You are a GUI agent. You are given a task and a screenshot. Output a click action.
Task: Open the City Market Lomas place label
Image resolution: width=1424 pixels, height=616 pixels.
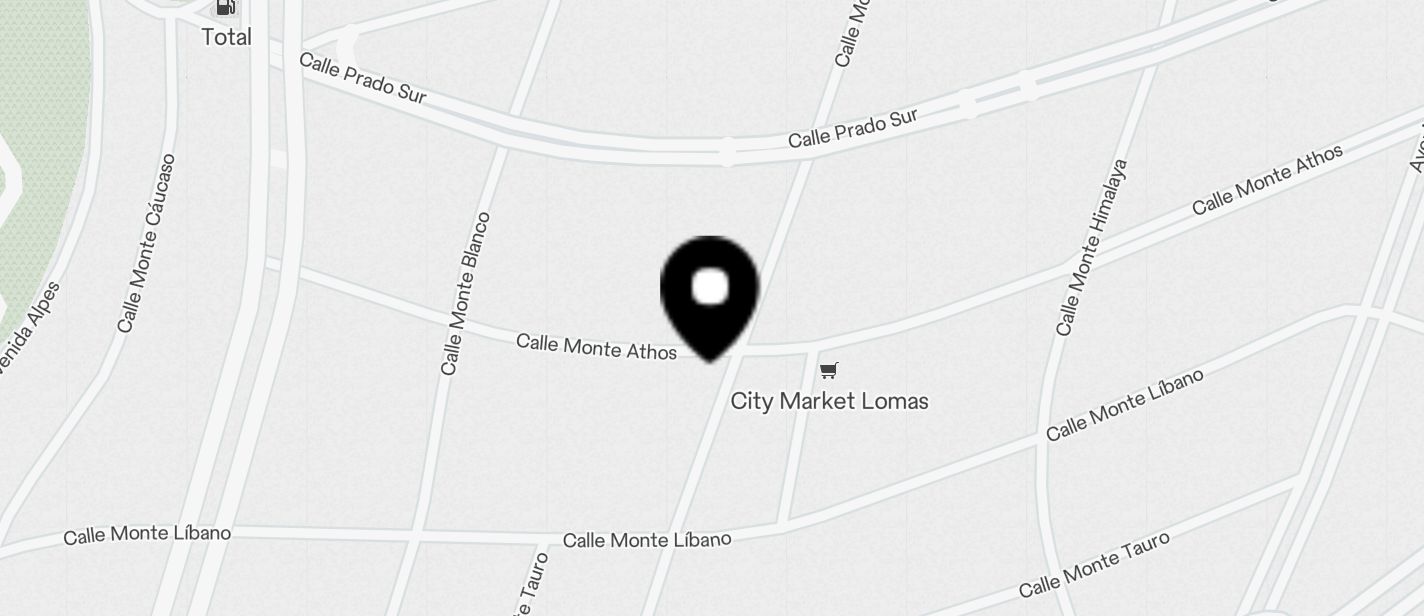(829, 400)
